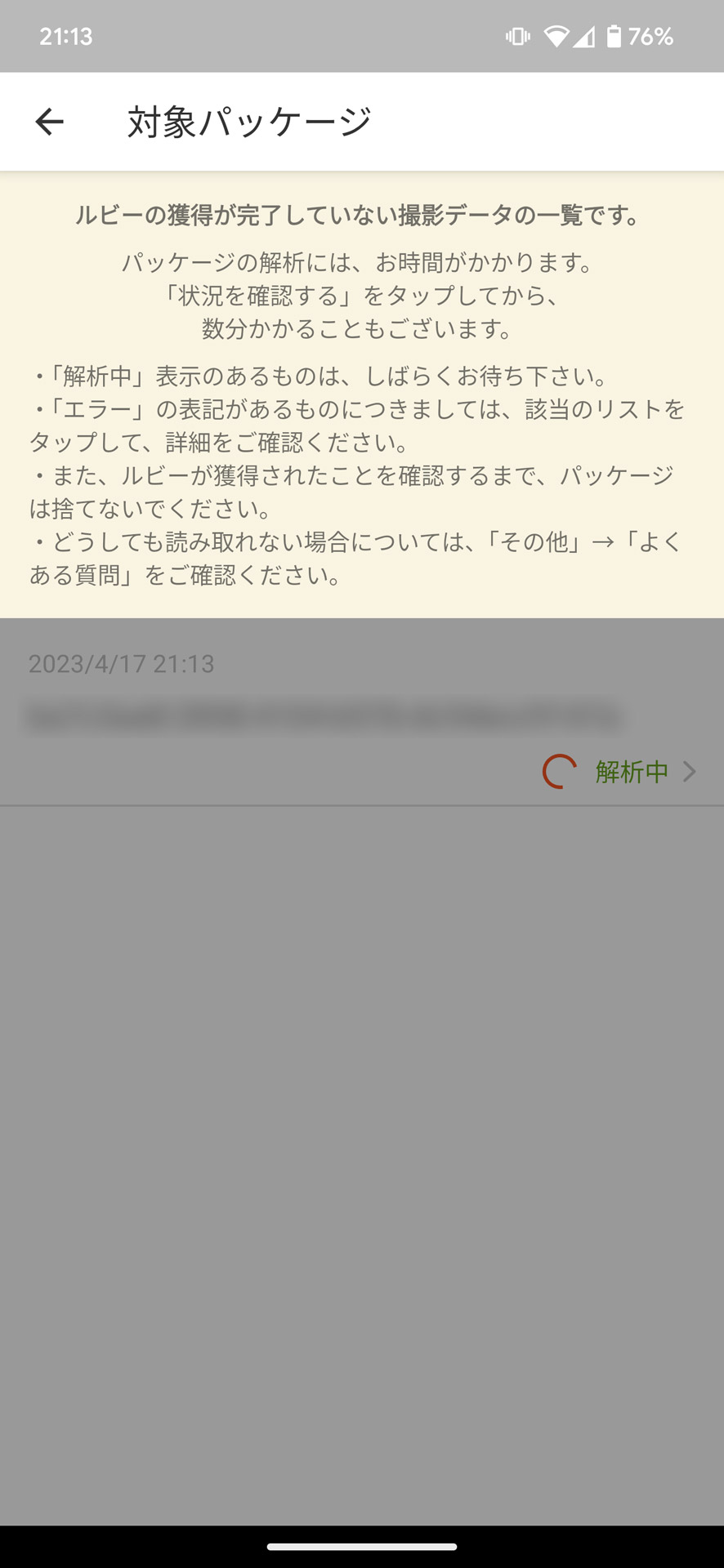The height and width of the screenshot is (1568, 724).
Task: Tap the 解析中 analyzing status indicator
Action: click(x=632, y=771)
